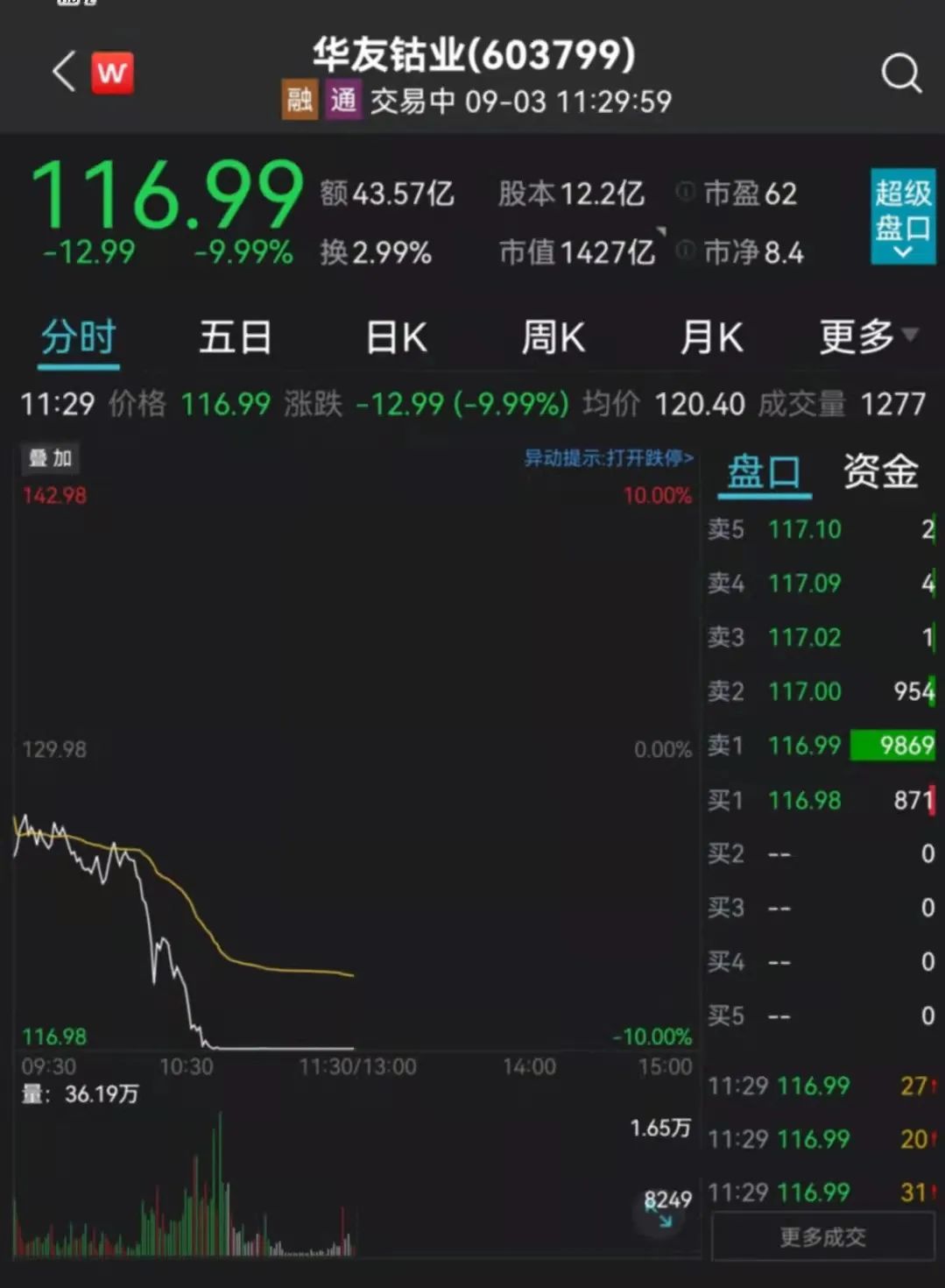Screen dimensions: 945x1288
Task: Switch to the 五日 tab
Action: click(235, 337)
